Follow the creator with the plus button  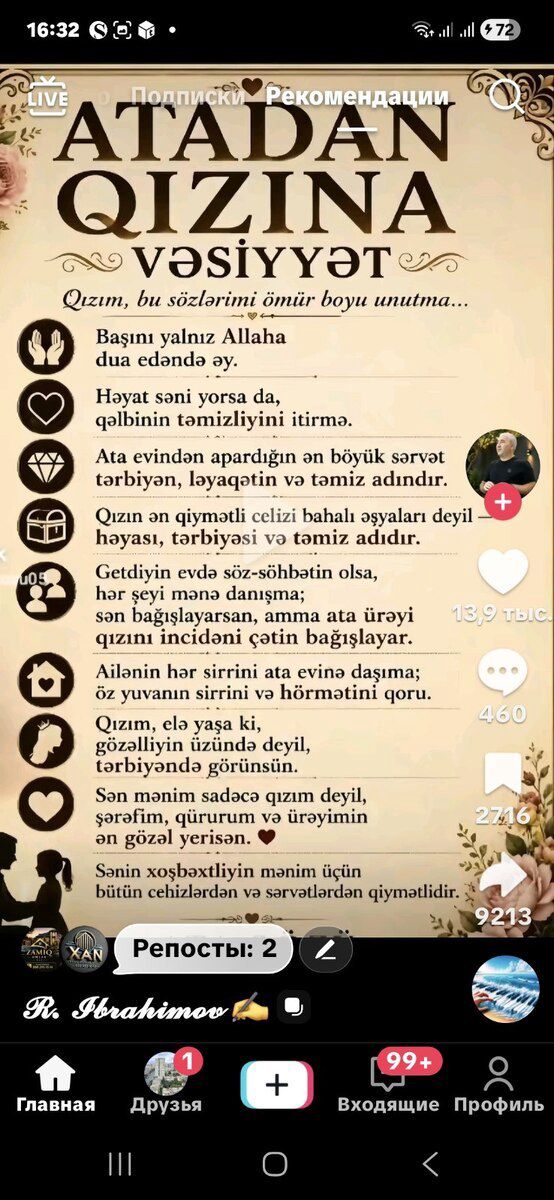[503, 501]
